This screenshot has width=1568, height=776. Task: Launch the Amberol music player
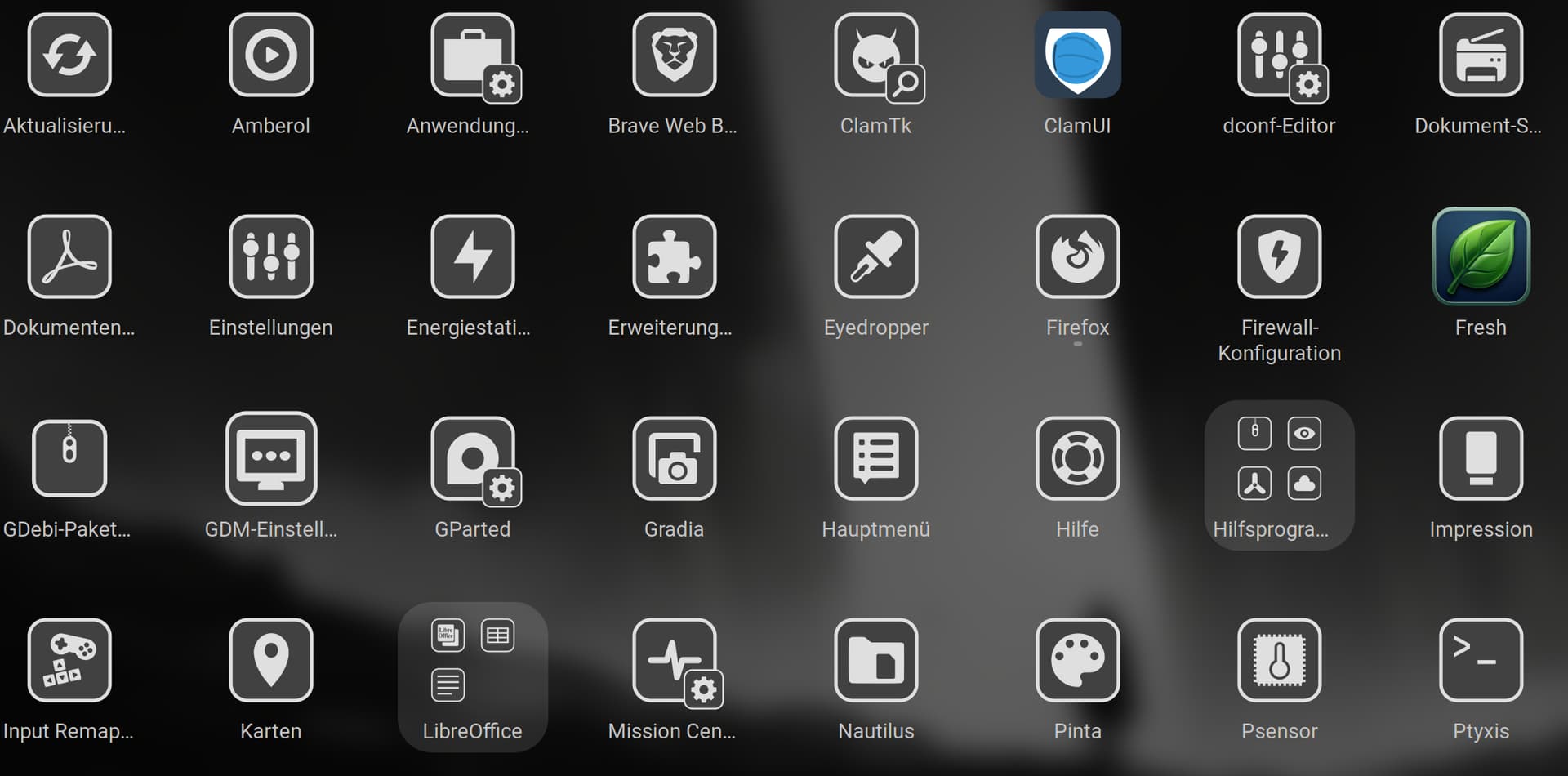pyautogui.click(x=270, y=56)
